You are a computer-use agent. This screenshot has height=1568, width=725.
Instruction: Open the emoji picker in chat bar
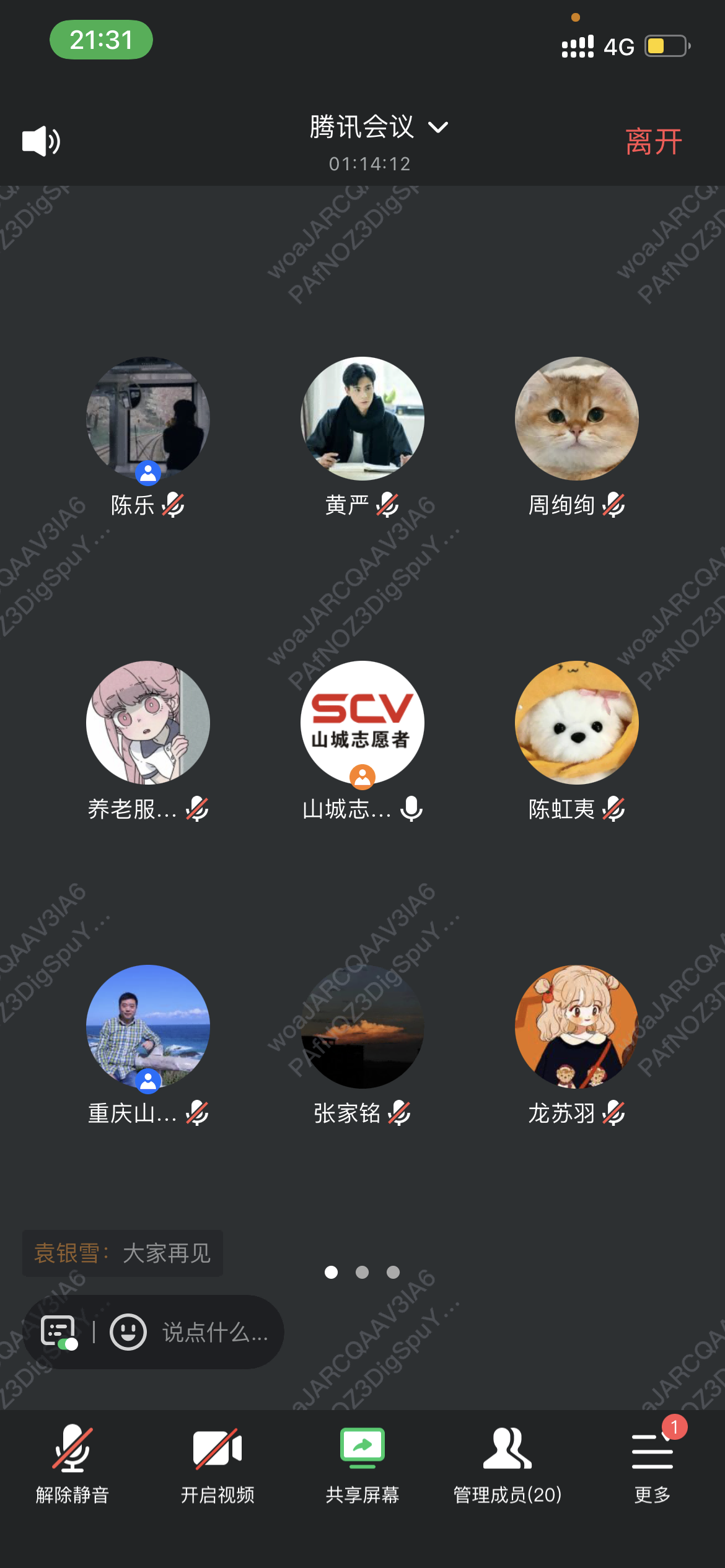pyautogui.click(x=128, y=1332)
